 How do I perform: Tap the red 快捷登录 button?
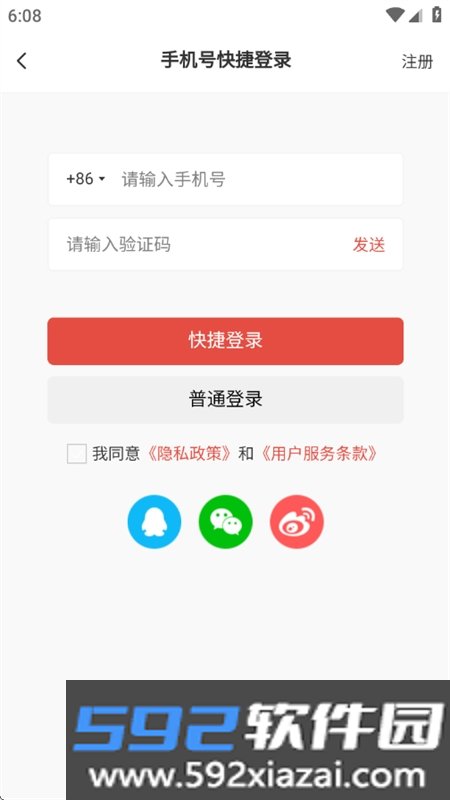tap(226, 341)
